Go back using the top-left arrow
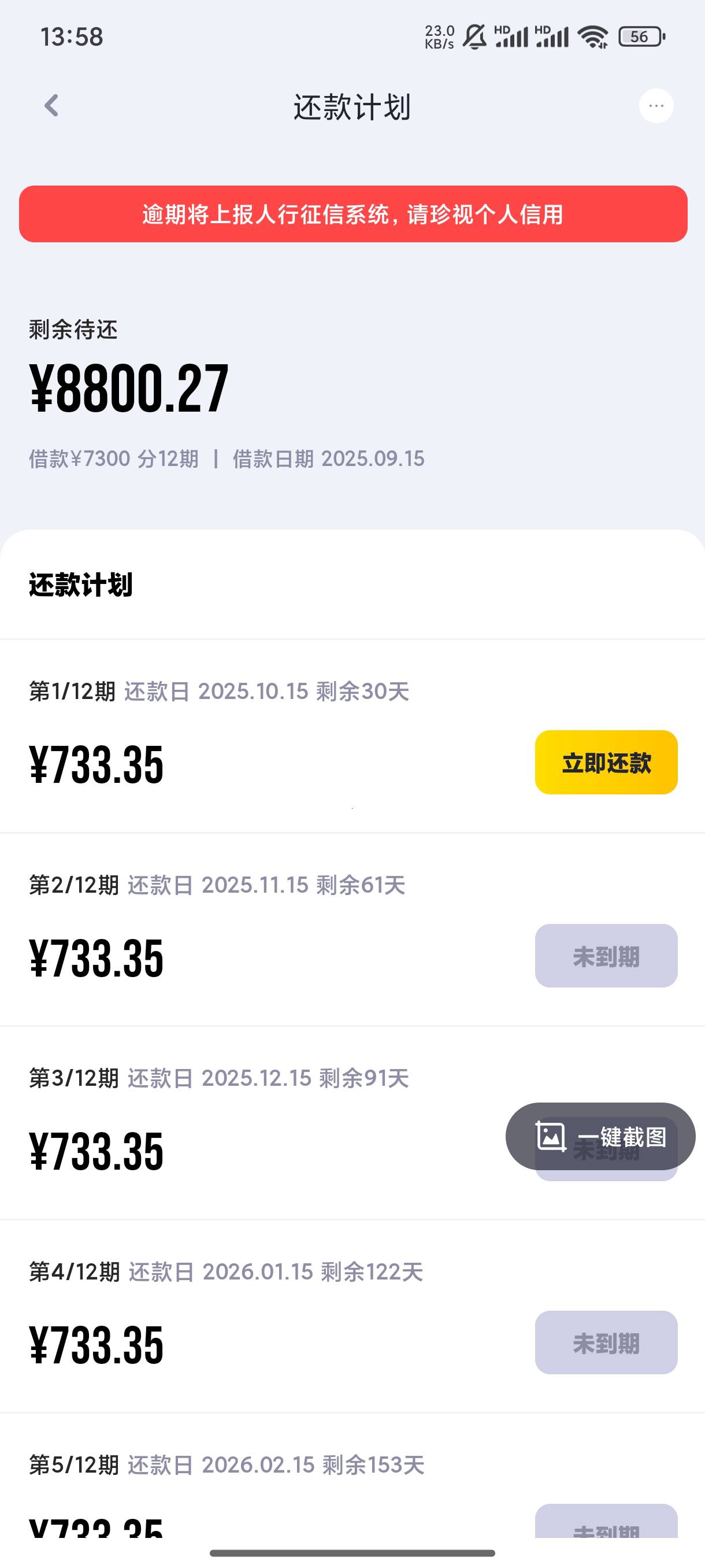This screenshot has width=705, height=1568. coord(51,106)
